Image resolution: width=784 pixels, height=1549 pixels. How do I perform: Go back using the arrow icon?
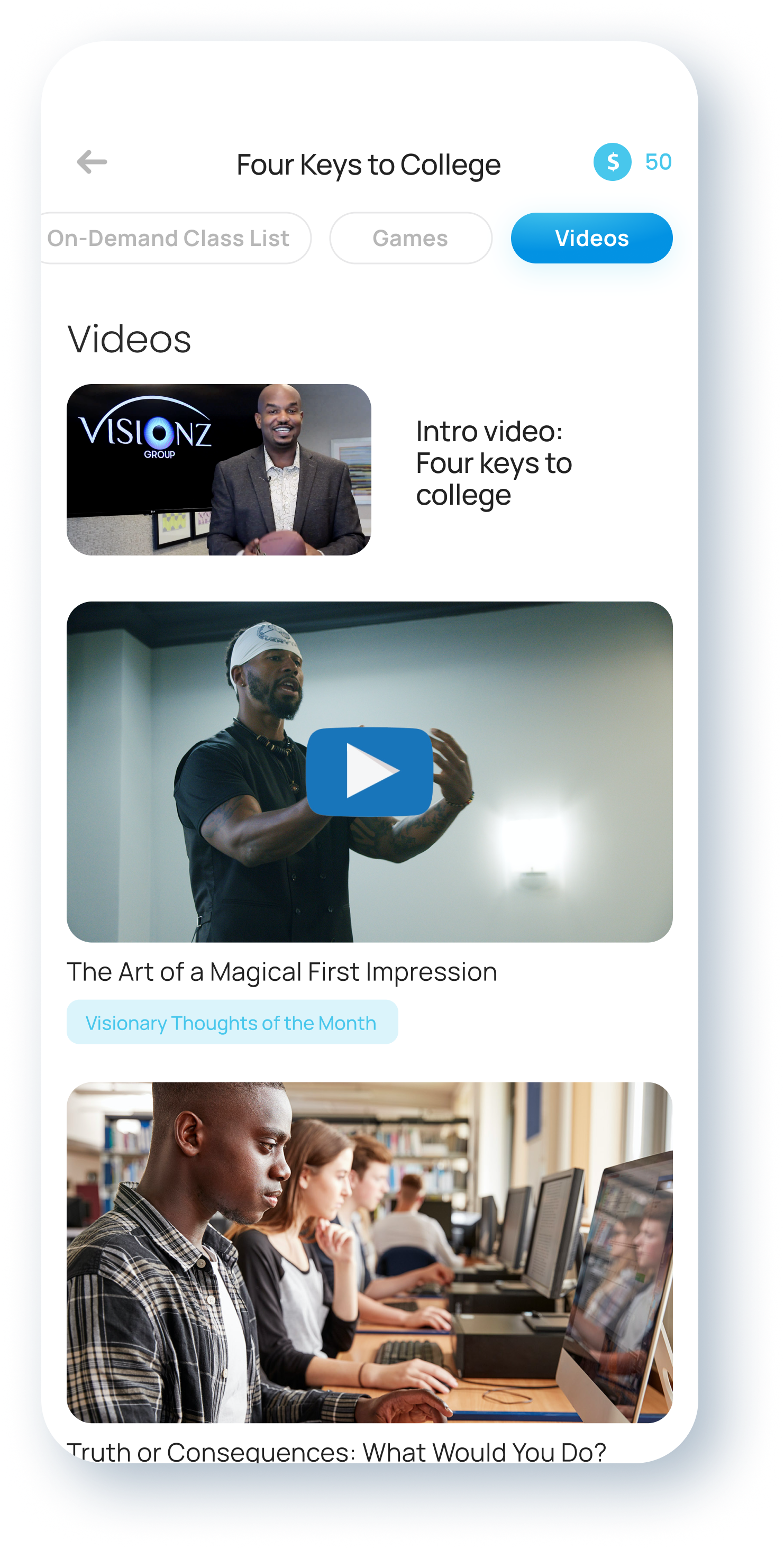(92, 162)
